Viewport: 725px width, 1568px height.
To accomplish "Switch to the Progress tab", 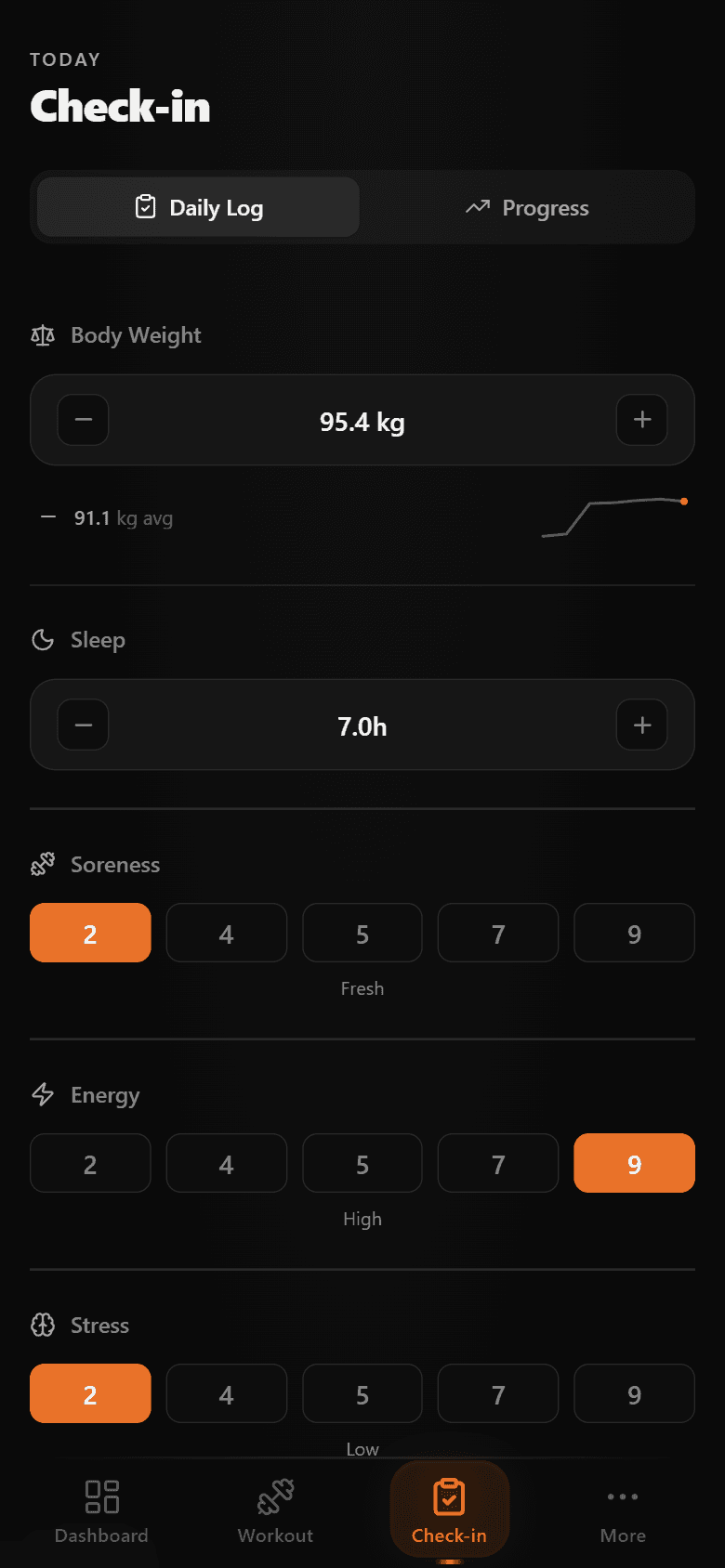I will click(x=526, y=207).
